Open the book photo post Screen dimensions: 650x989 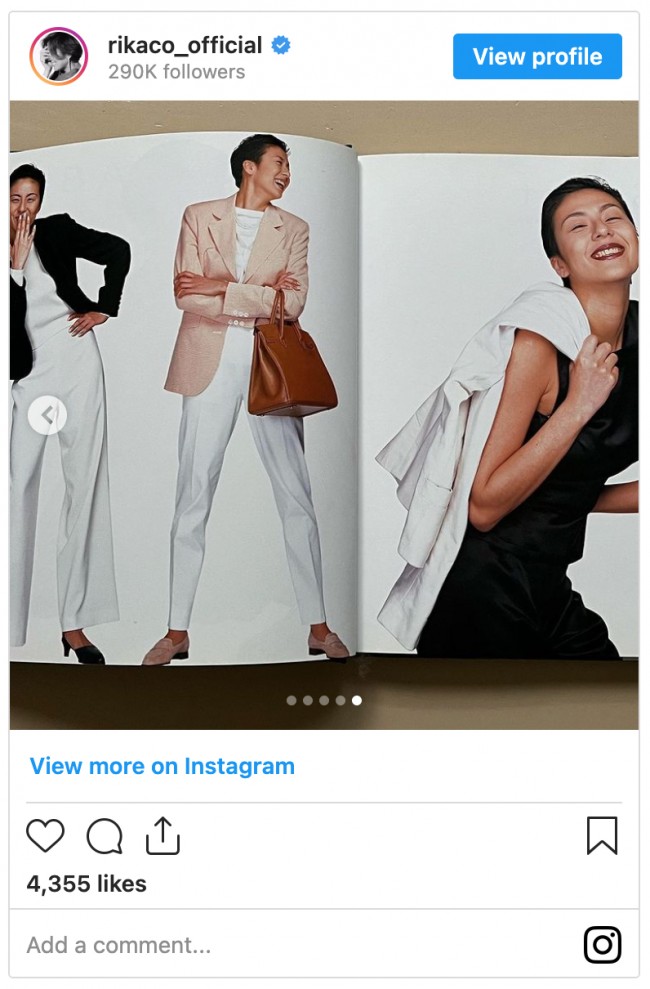(x=324, y=400)
